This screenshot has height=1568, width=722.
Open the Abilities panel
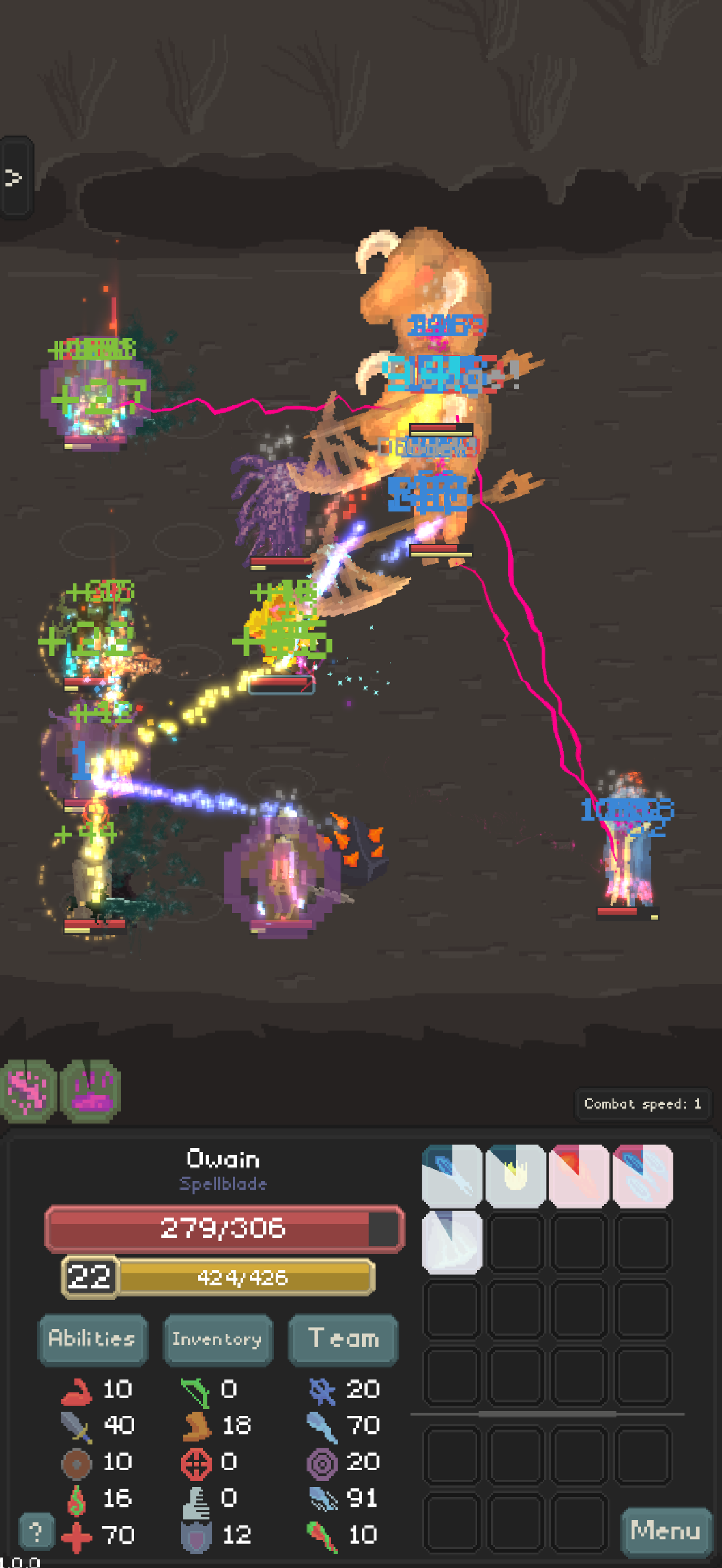tap(92, 1338)
